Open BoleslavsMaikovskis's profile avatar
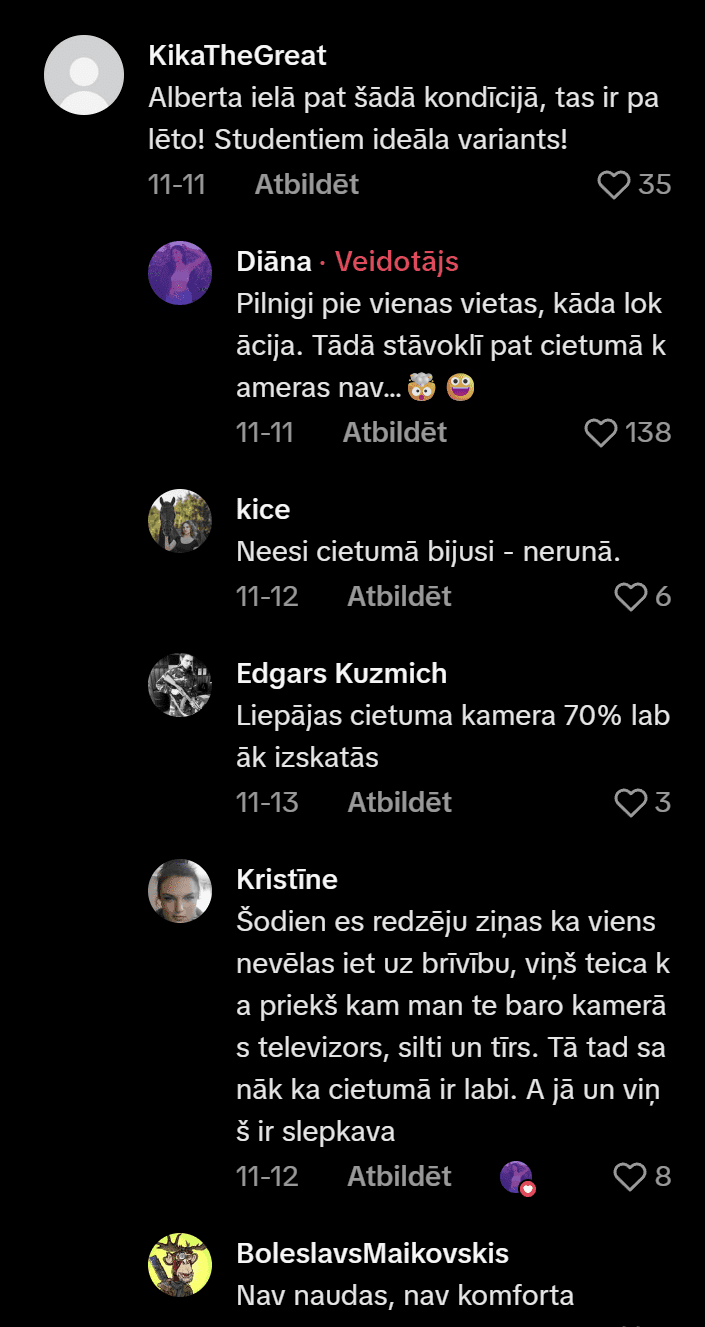The image size is (705, 1327). pos(180,1264)
